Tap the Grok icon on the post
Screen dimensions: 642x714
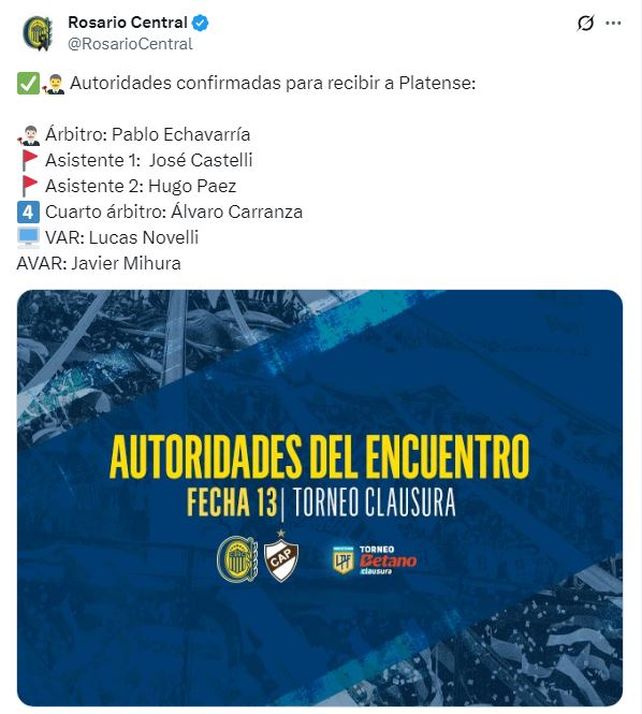pyautogui.click(x=586, y=23)
